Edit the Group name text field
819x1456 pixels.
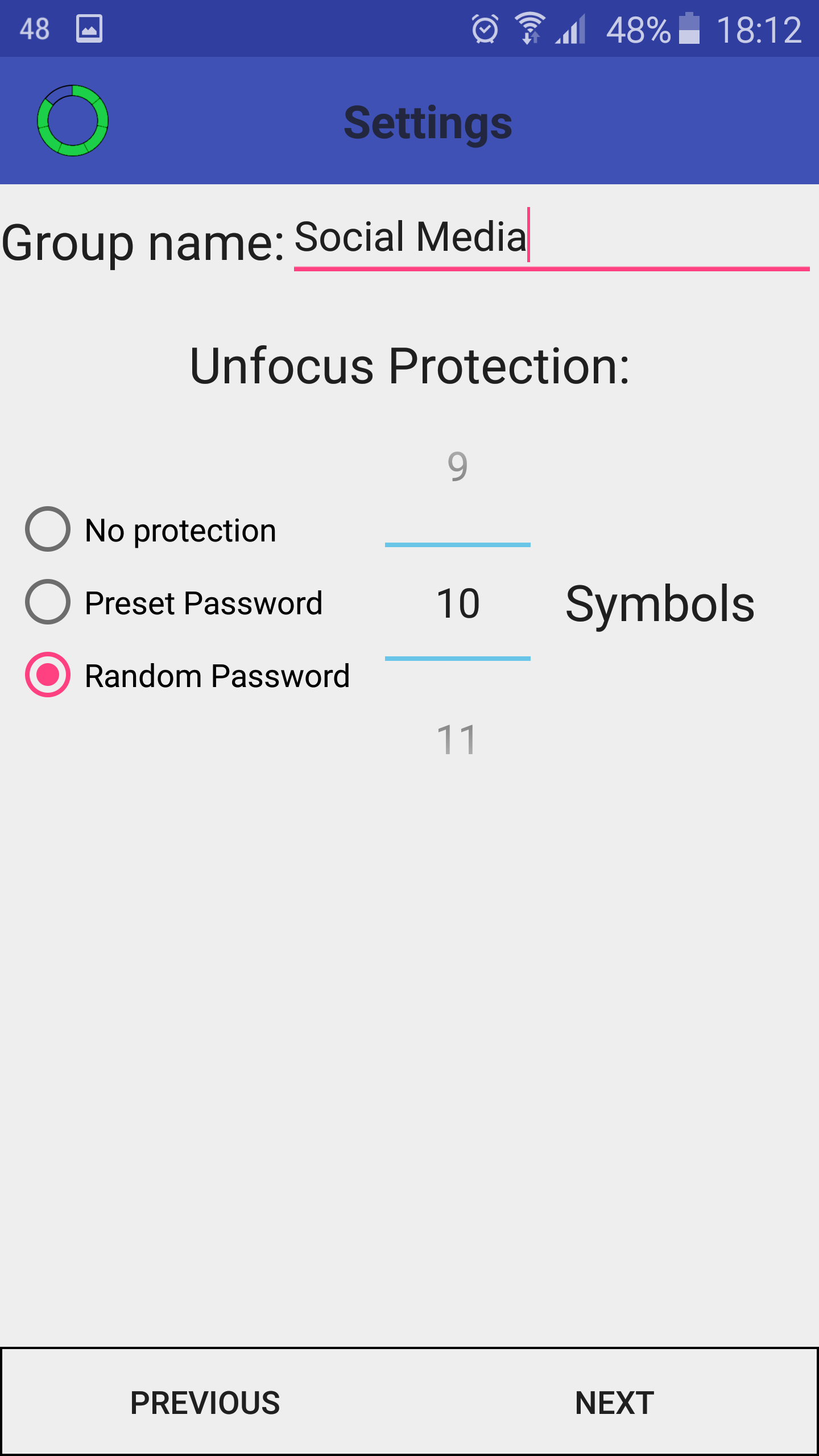coord(552,238)
